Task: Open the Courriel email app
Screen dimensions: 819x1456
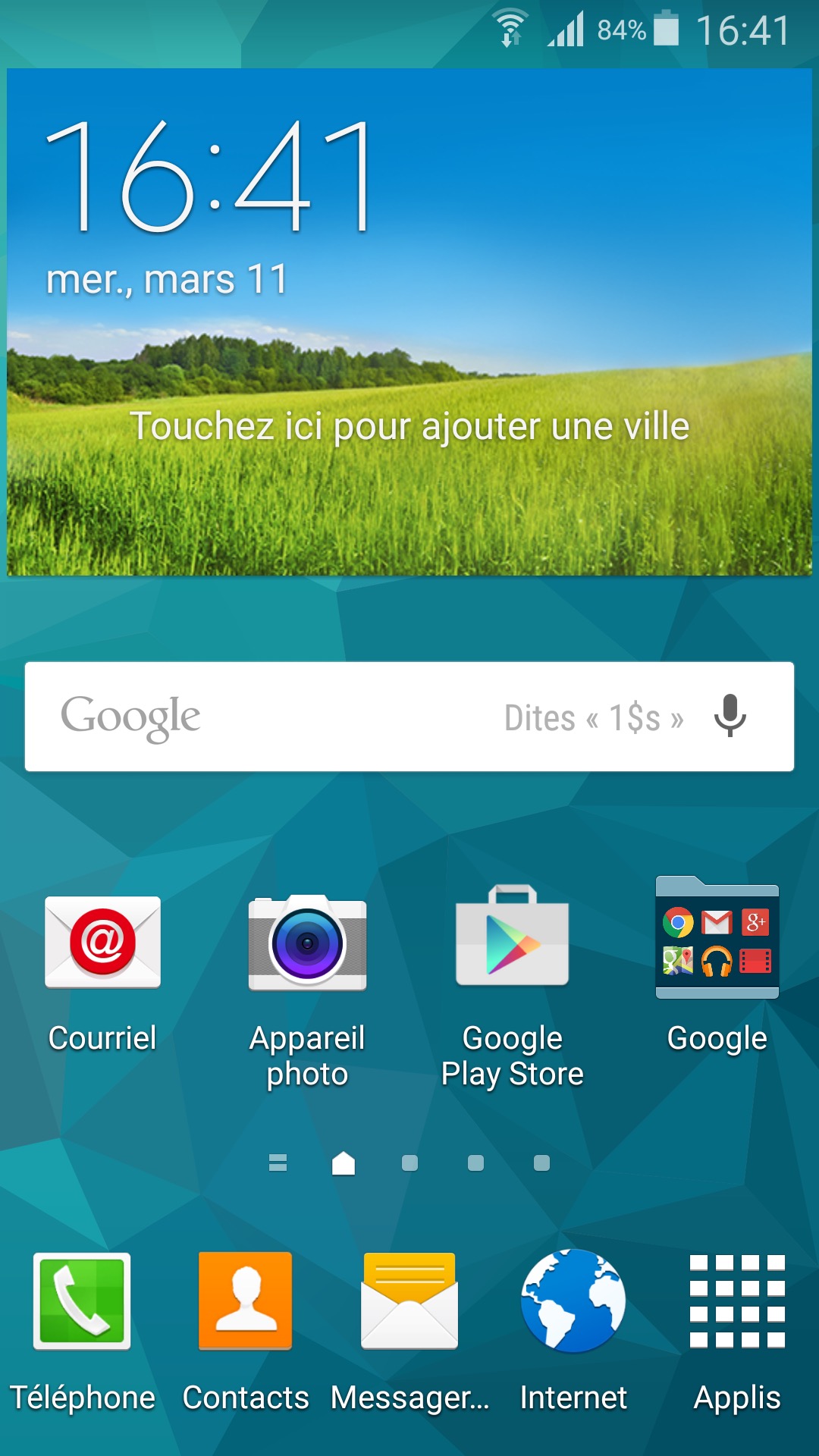Action: tap(102, 943)
